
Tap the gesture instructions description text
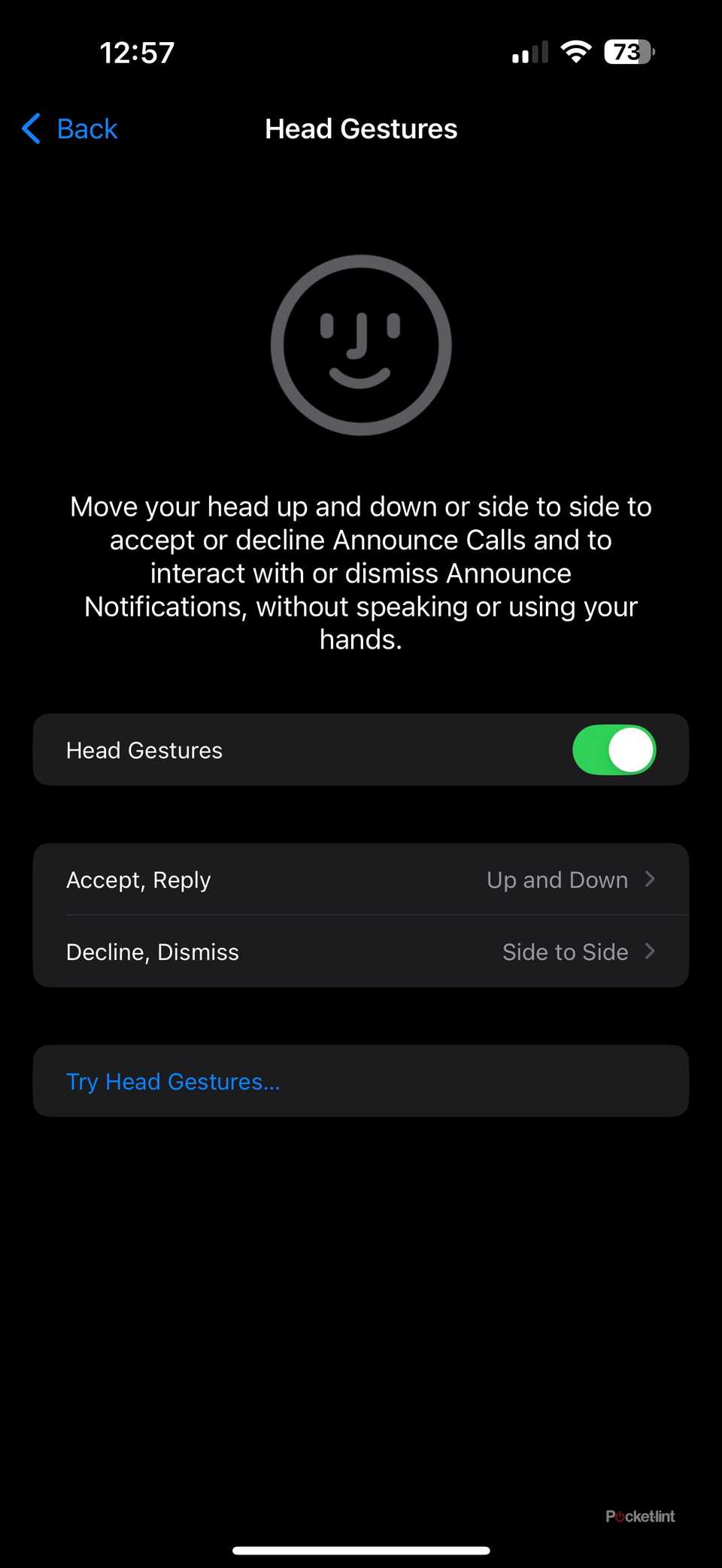361,573
